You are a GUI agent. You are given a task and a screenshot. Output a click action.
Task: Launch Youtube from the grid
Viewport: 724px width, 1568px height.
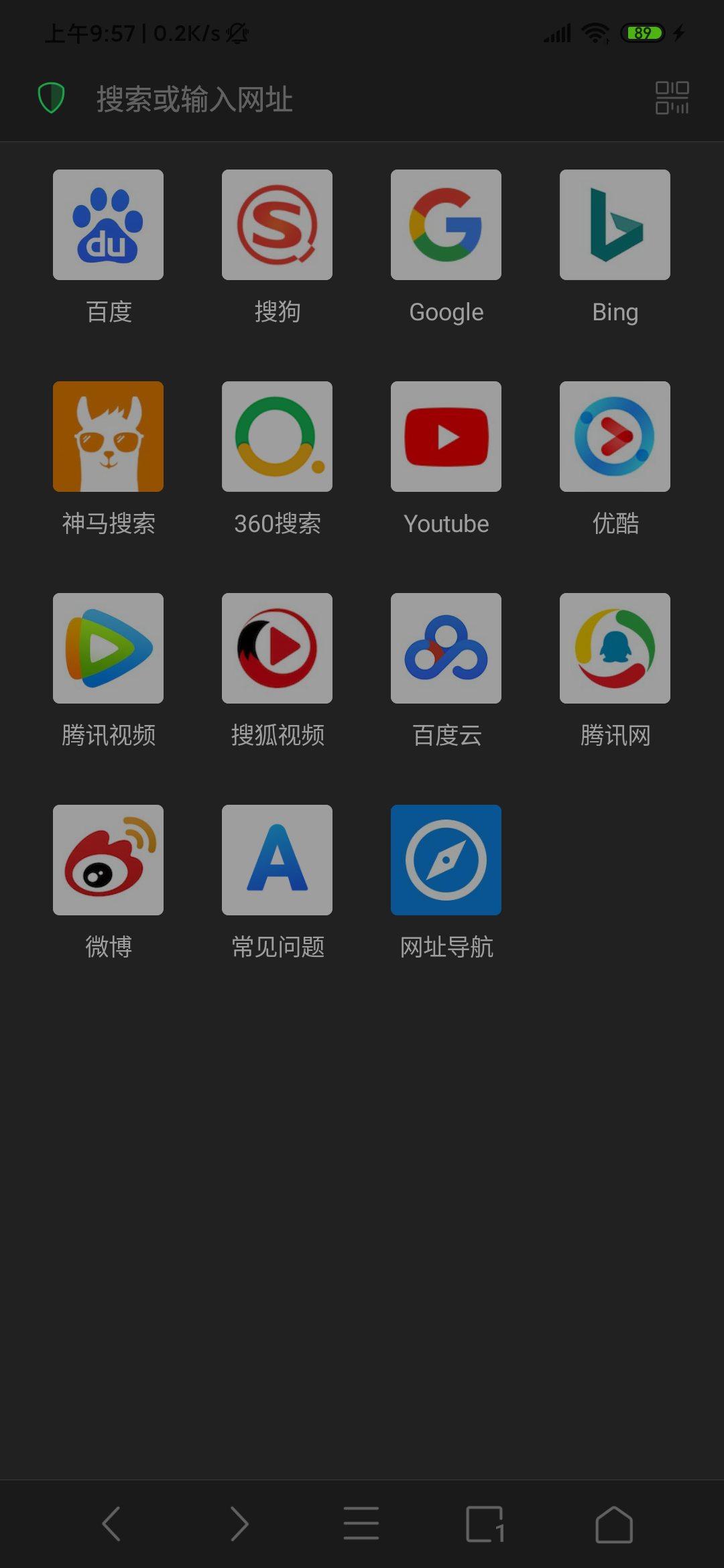446,436
